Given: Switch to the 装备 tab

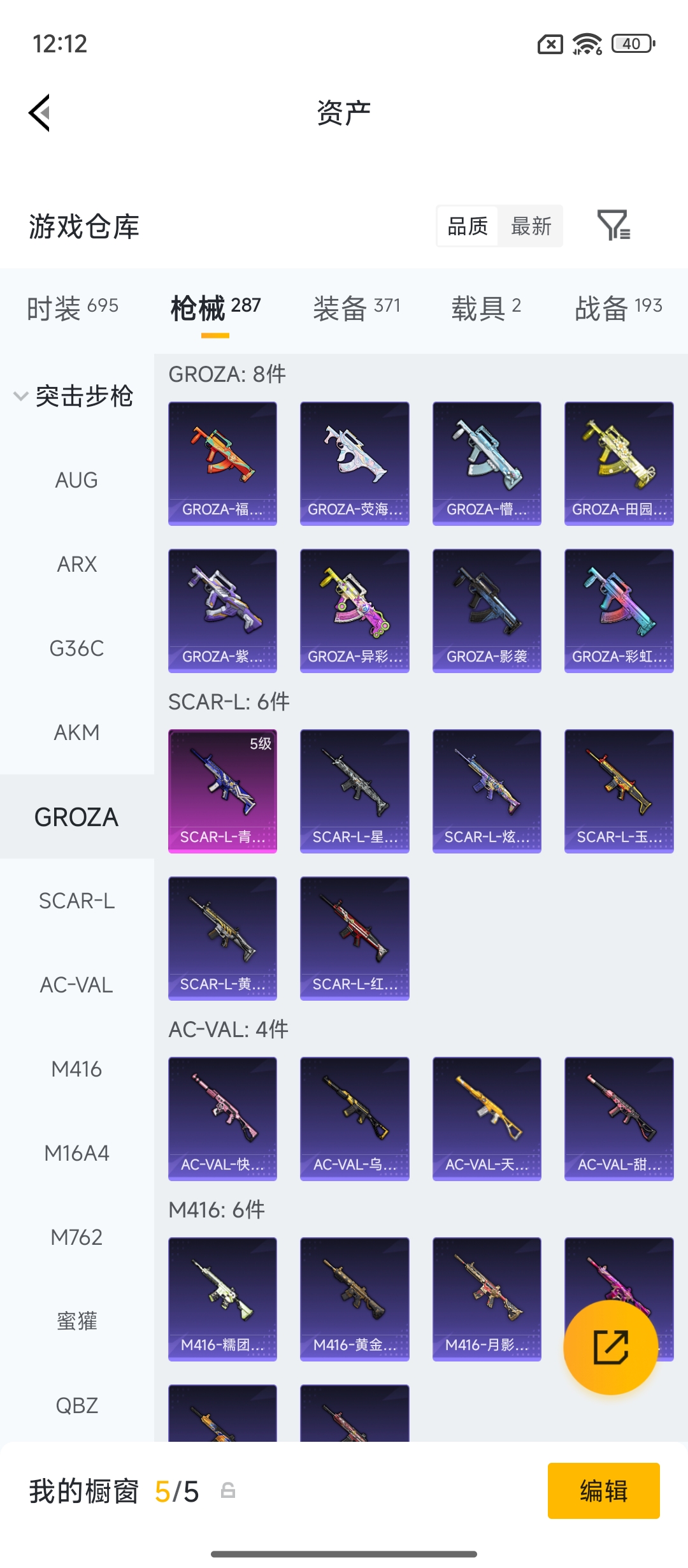Looking at the screenshot, I should click(x=356, y=308).
